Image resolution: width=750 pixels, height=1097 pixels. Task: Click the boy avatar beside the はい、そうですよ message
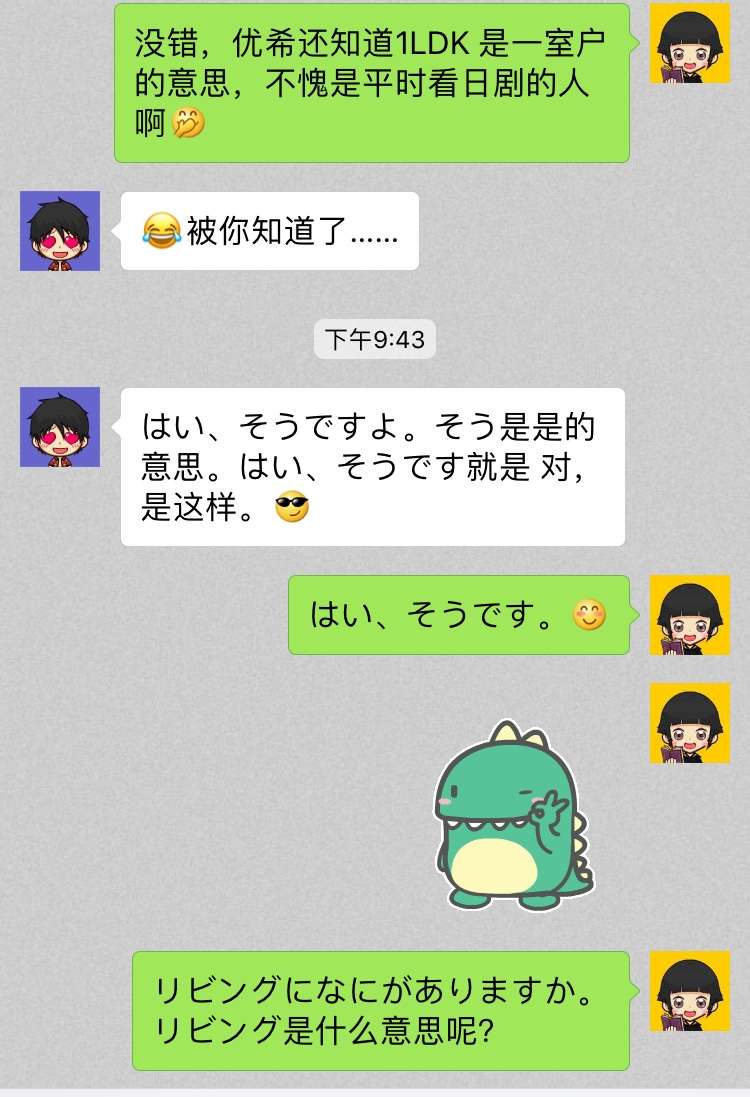59,428
